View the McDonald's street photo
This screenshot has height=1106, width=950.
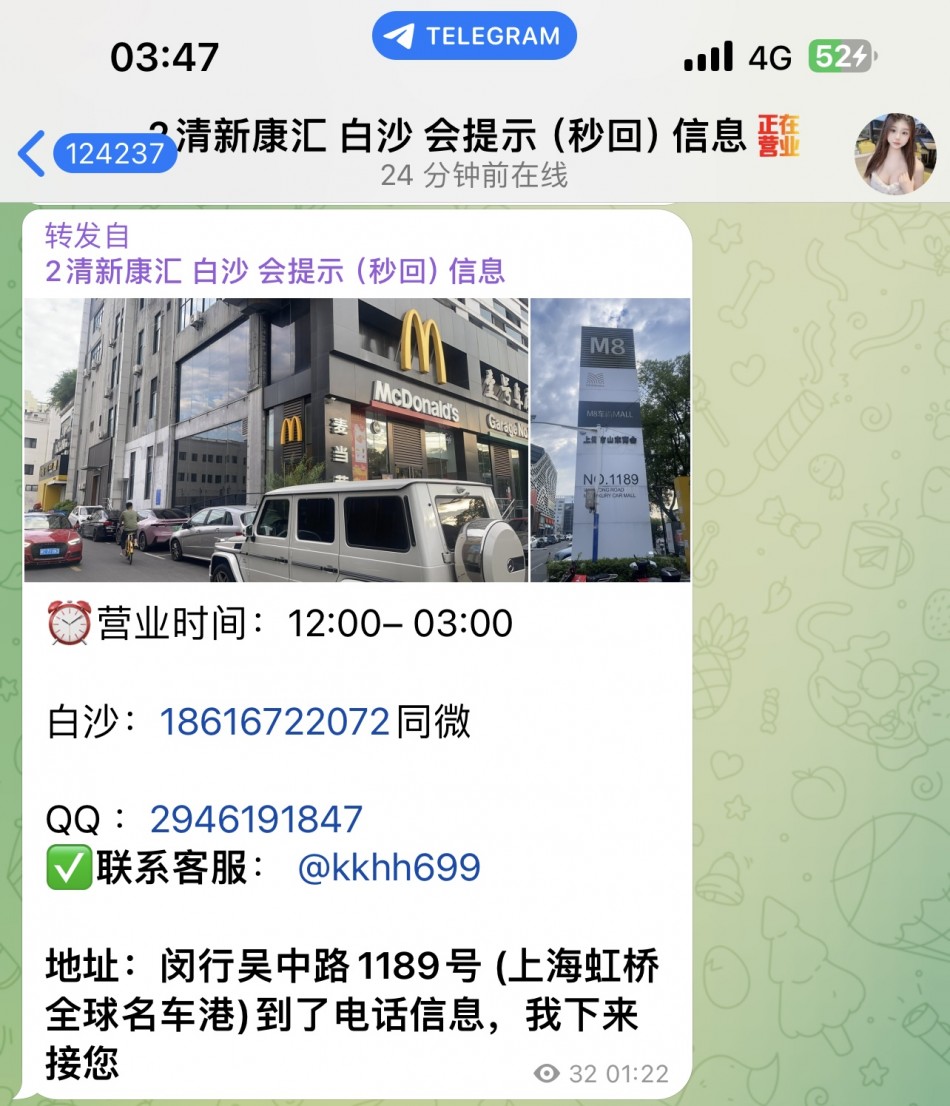(x=276, y=440)
